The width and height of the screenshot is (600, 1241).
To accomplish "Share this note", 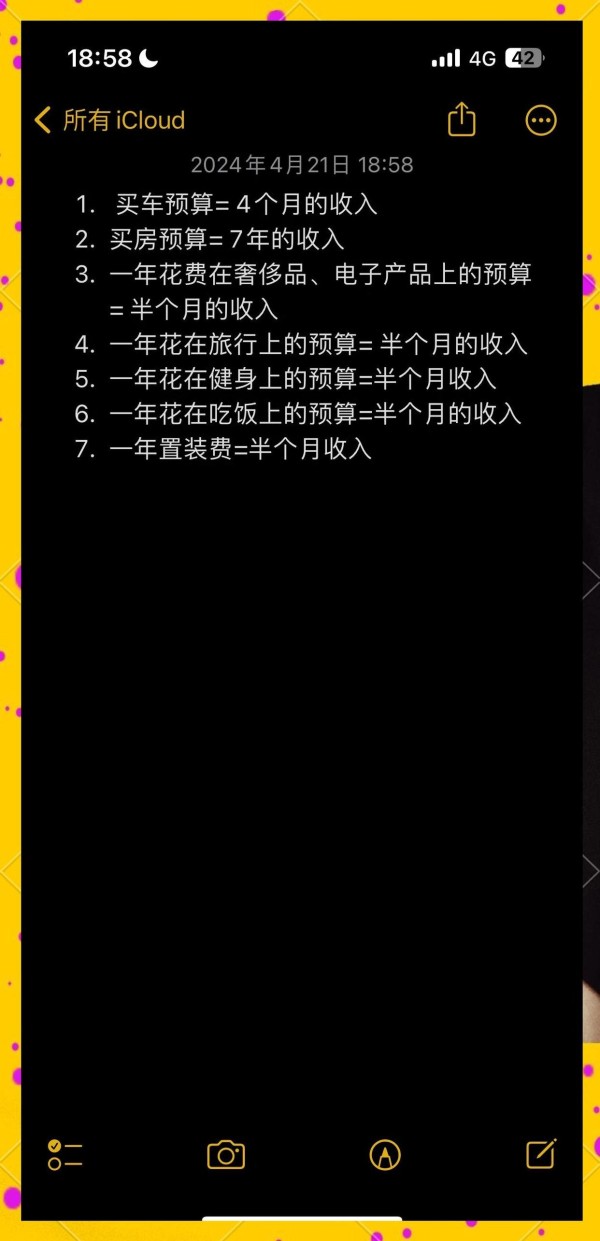I will (461, 120).
